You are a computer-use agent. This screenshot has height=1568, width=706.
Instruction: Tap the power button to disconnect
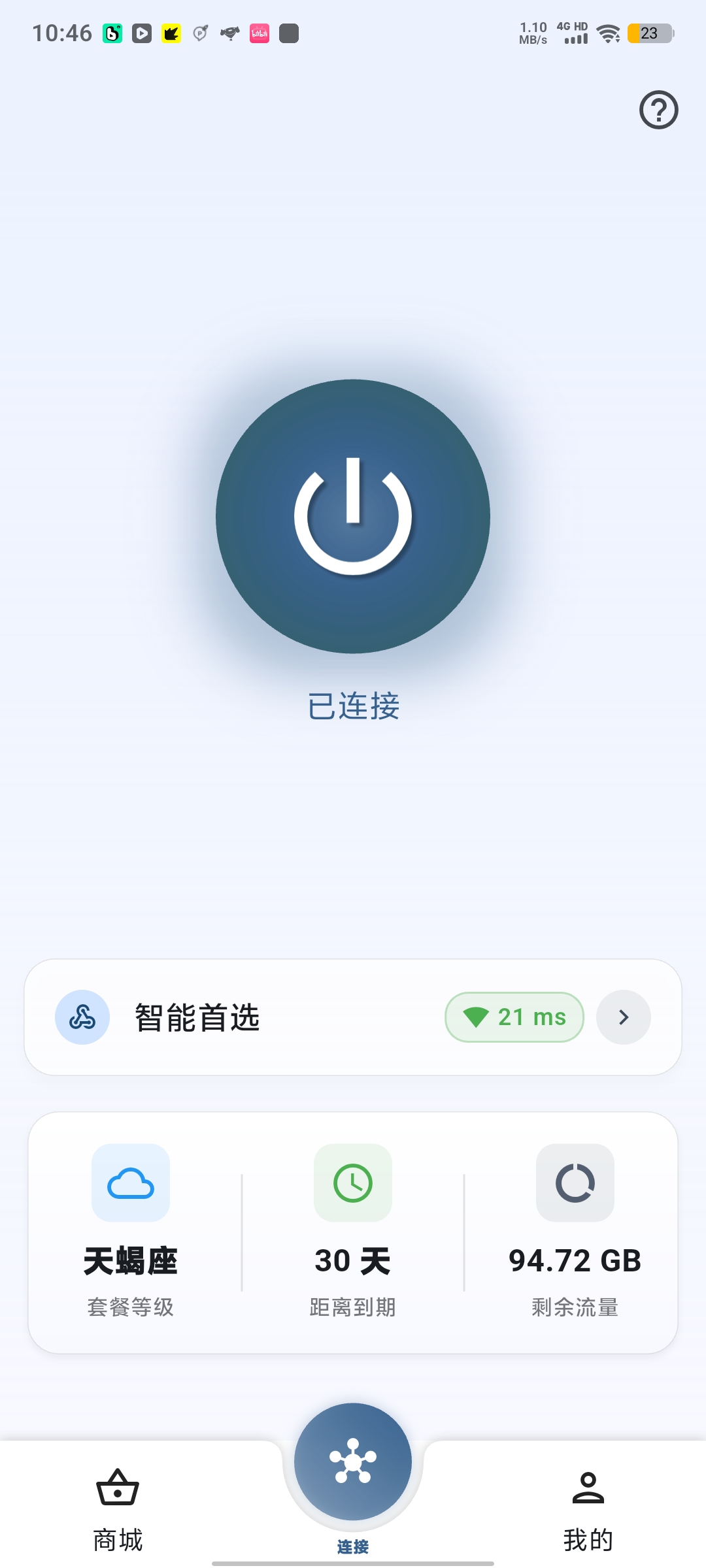pos(353,516)
